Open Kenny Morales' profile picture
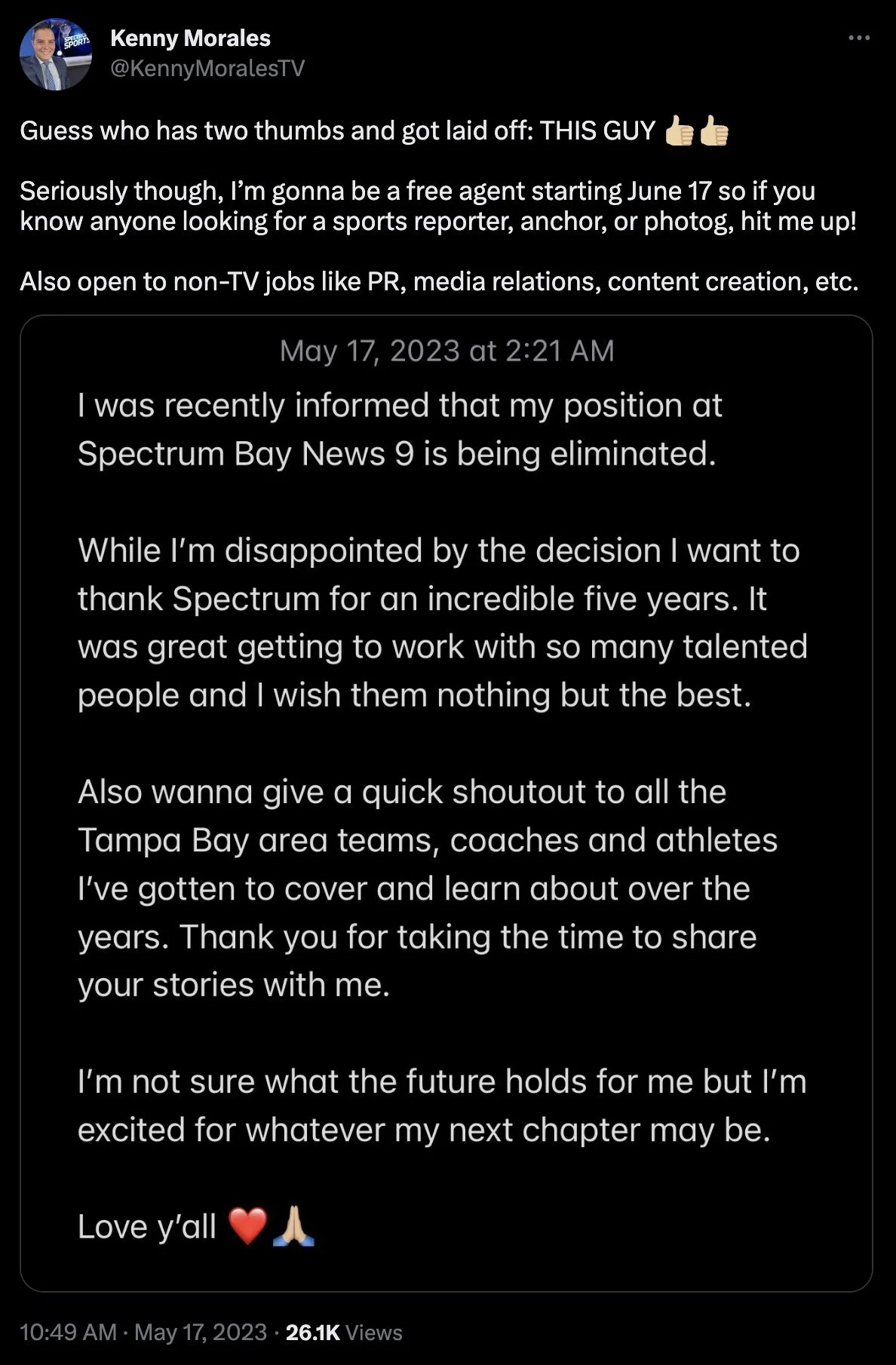This screenshot has width=896, height=1365. click(x=55, y=54)
